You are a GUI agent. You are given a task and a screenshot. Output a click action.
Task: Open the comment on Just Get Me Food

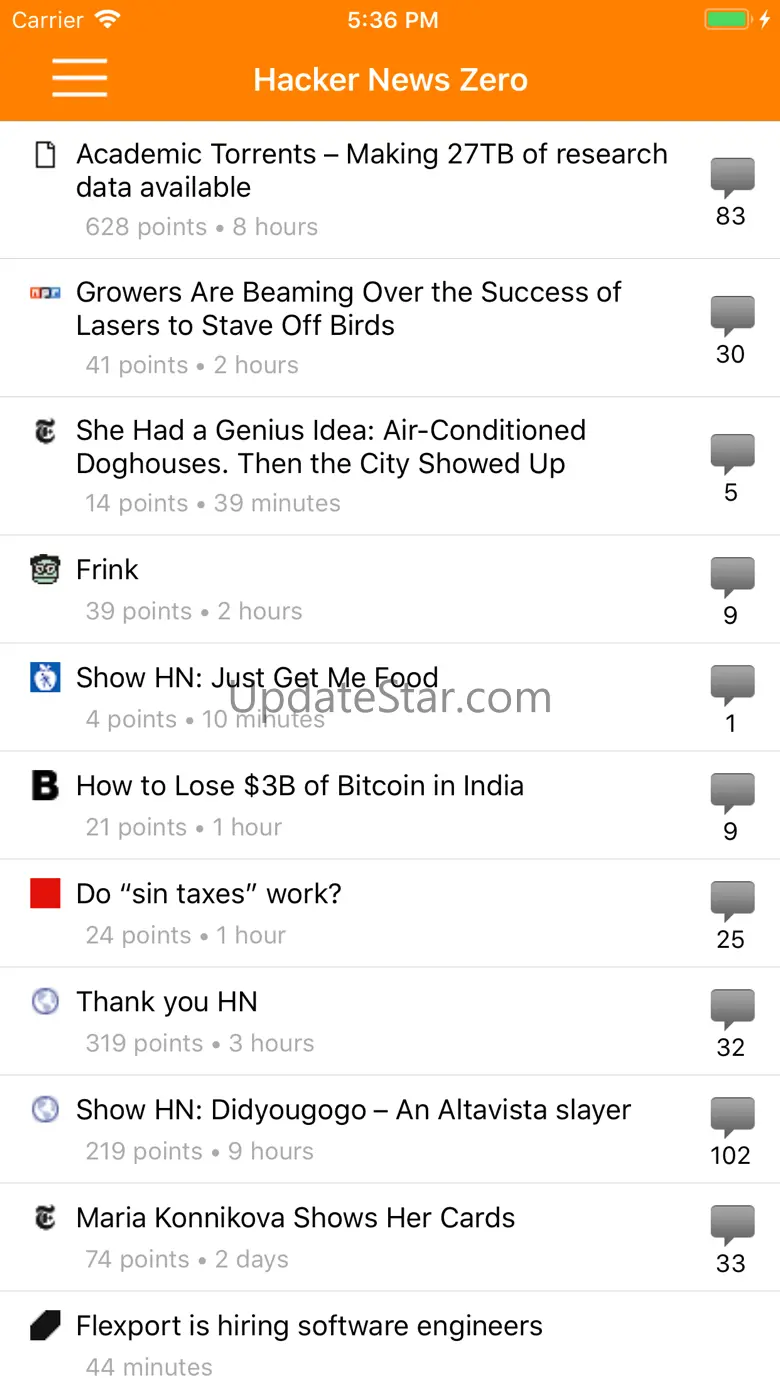pos(731,698)
